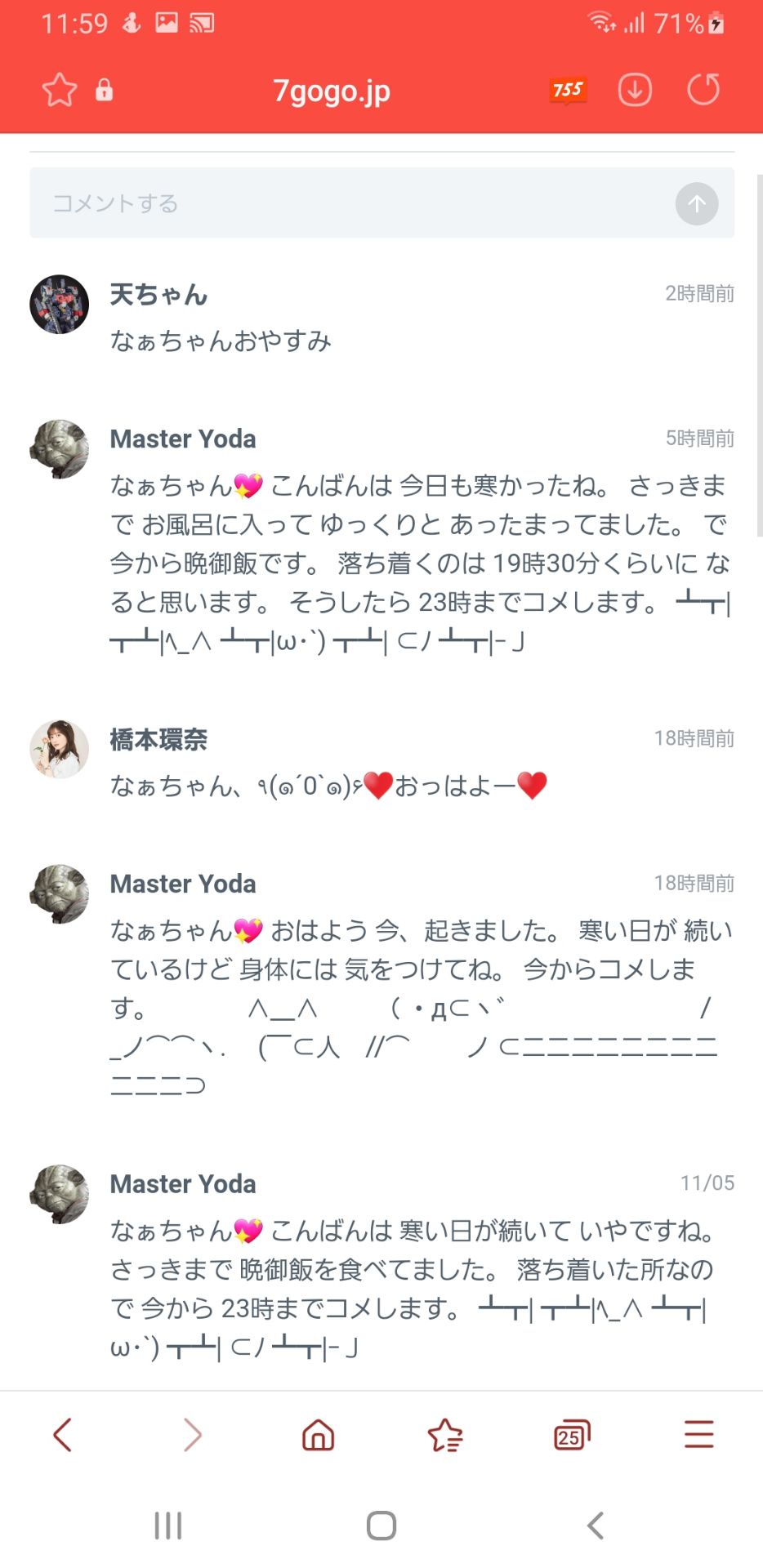Screen dimensions: 763x1568
Task: Tap the Android recent apps button
Action: click(x=167, y=1524)
